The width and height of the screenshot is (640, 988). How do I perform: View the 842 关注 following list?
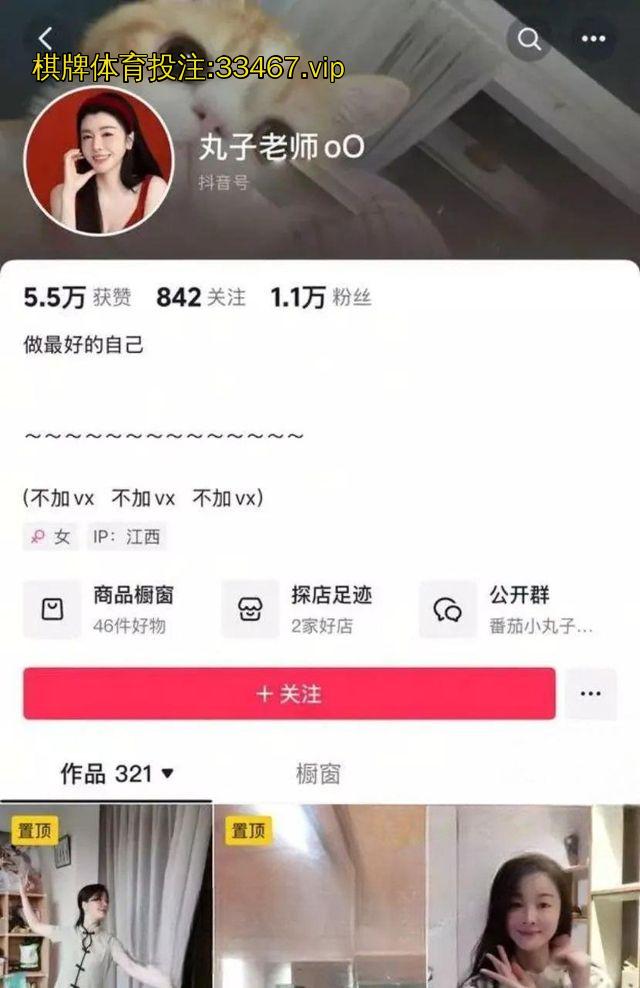pyautogui.click(x=200, y=297)
